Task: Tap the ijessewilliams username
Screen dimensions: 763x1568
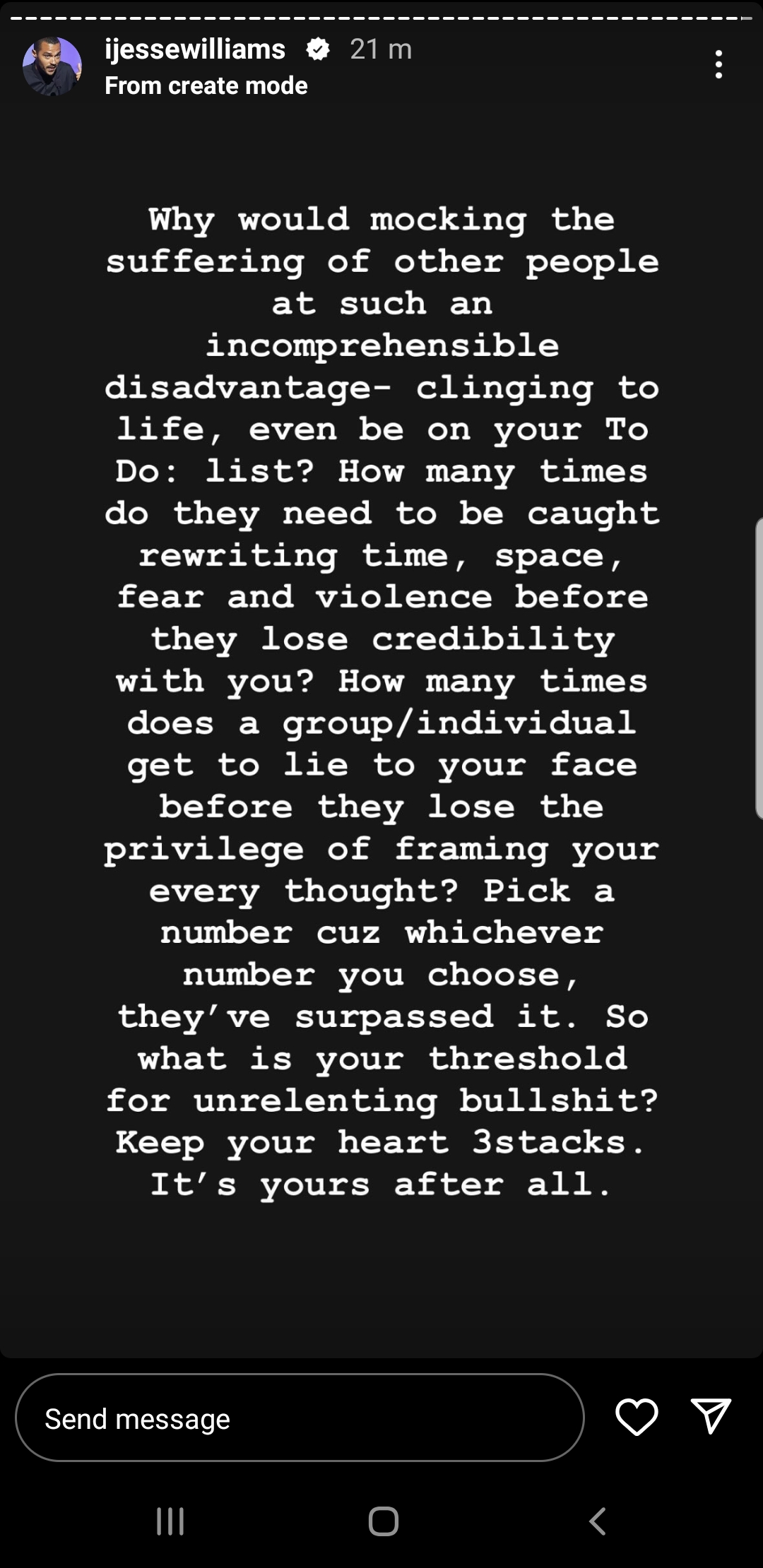Action: 195,49
